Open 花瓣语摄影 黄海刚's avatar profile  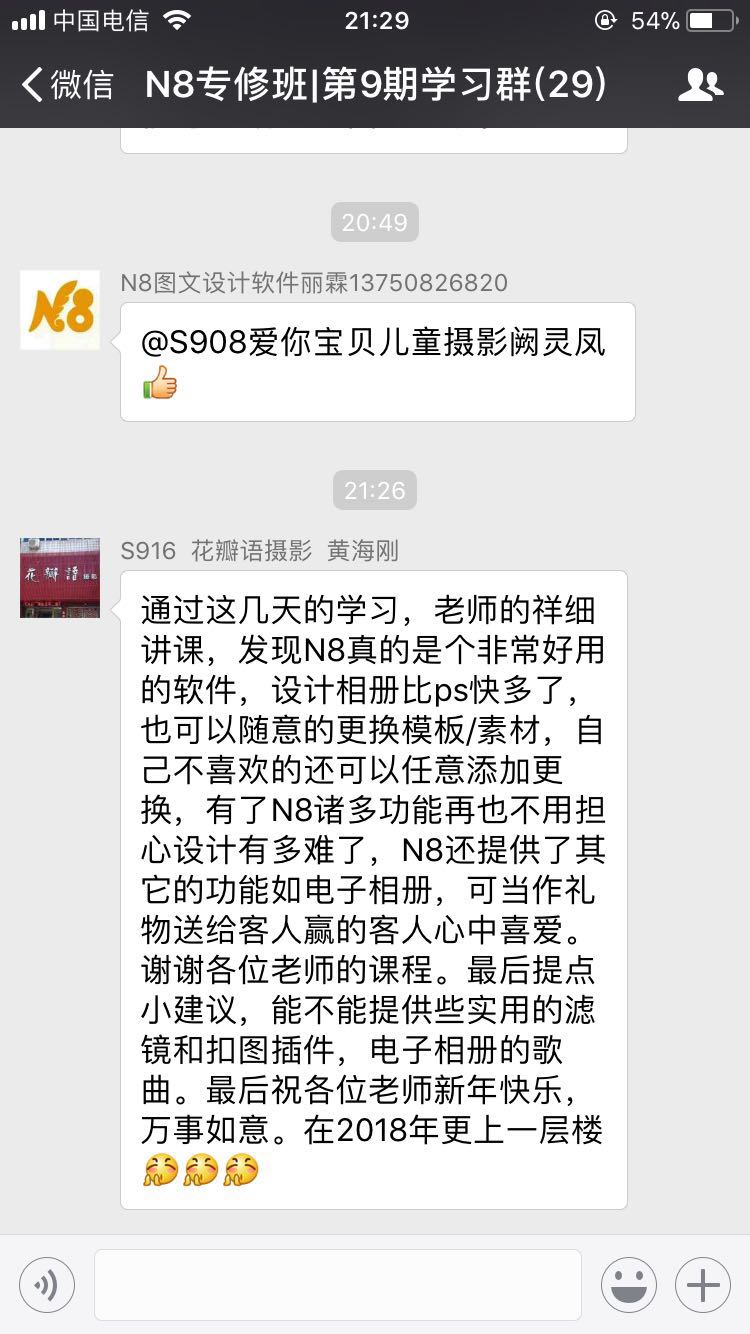(60, 578)
